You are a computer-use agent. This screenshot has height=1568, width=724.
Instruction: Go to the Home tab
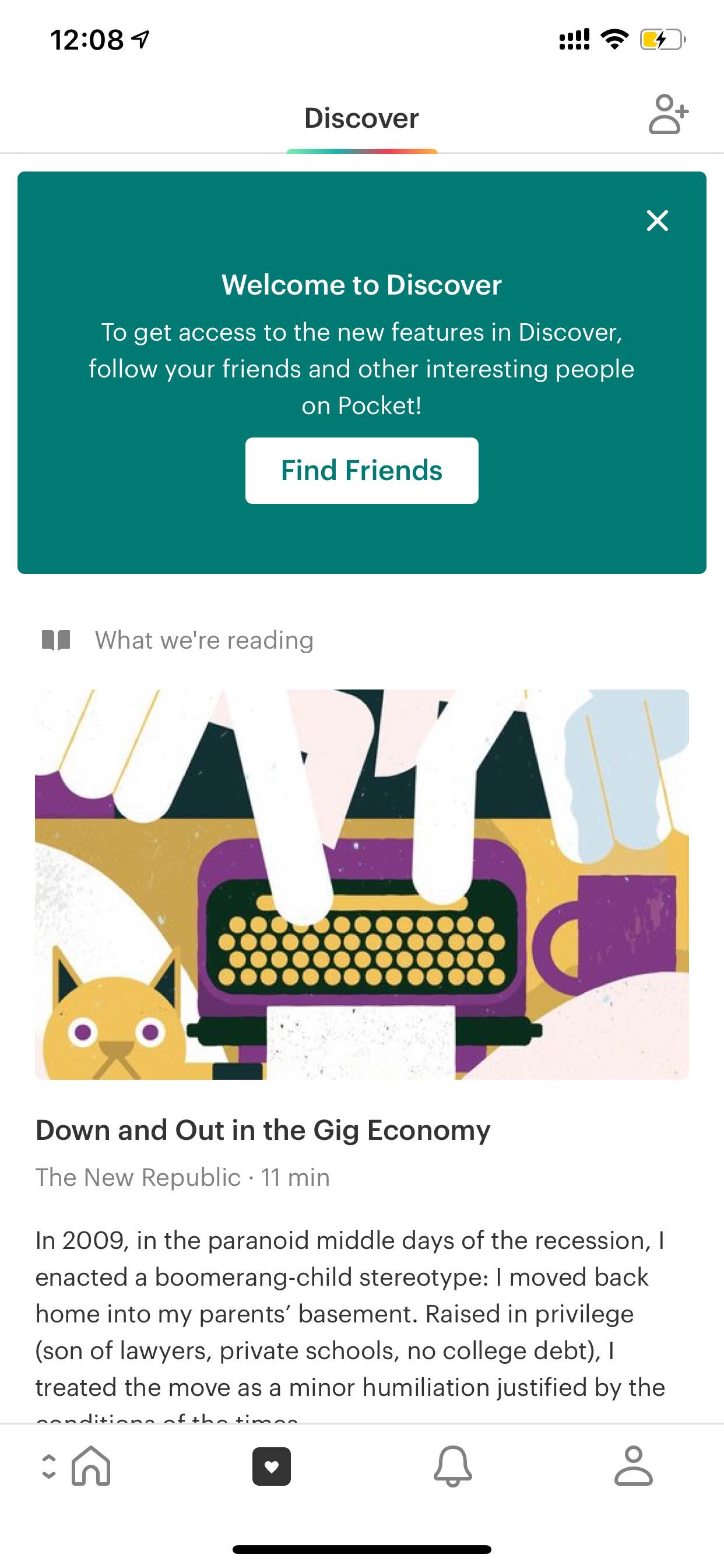point(92,1466)
